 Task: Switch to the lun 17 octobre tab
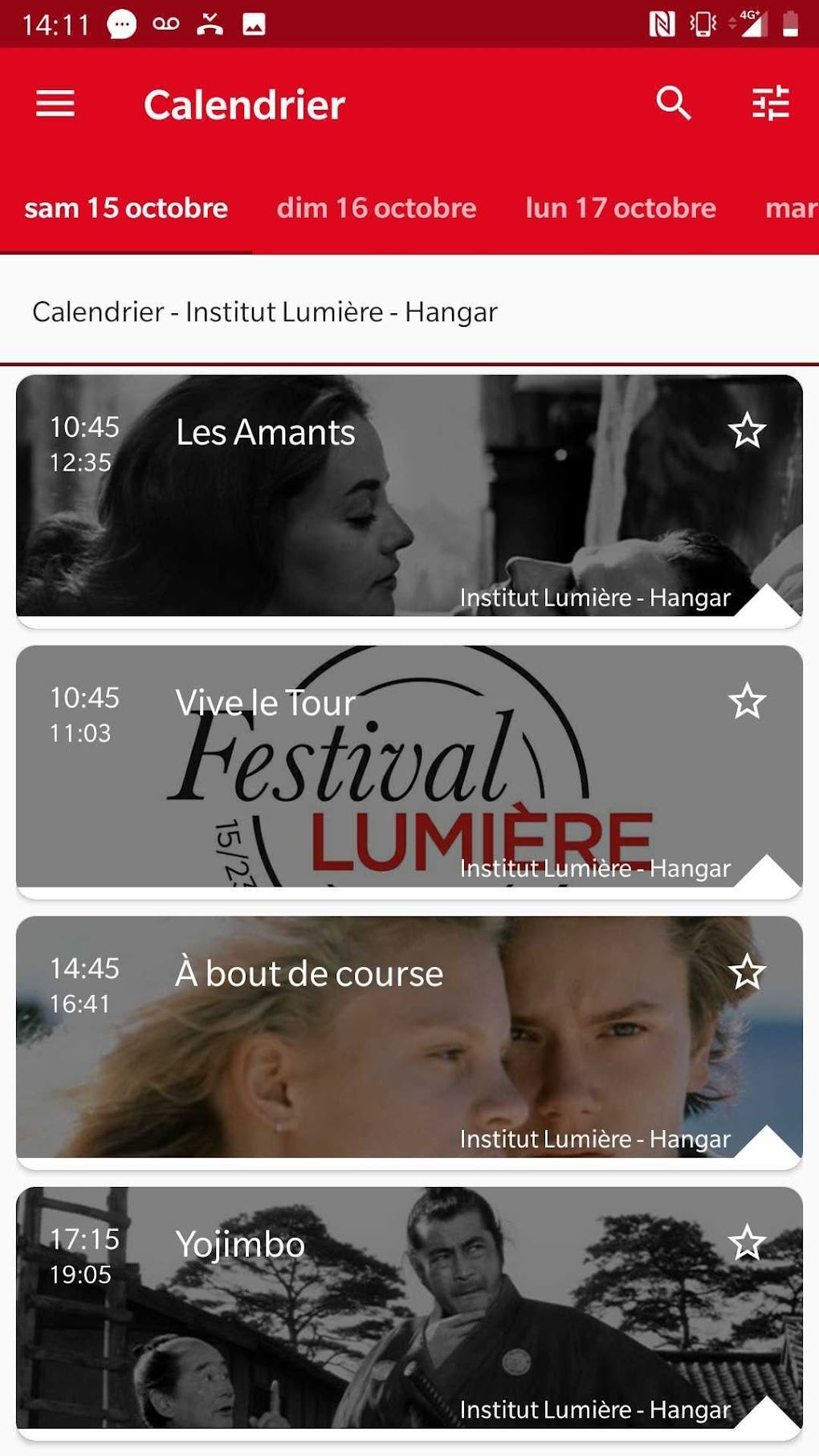coord(620,208)
